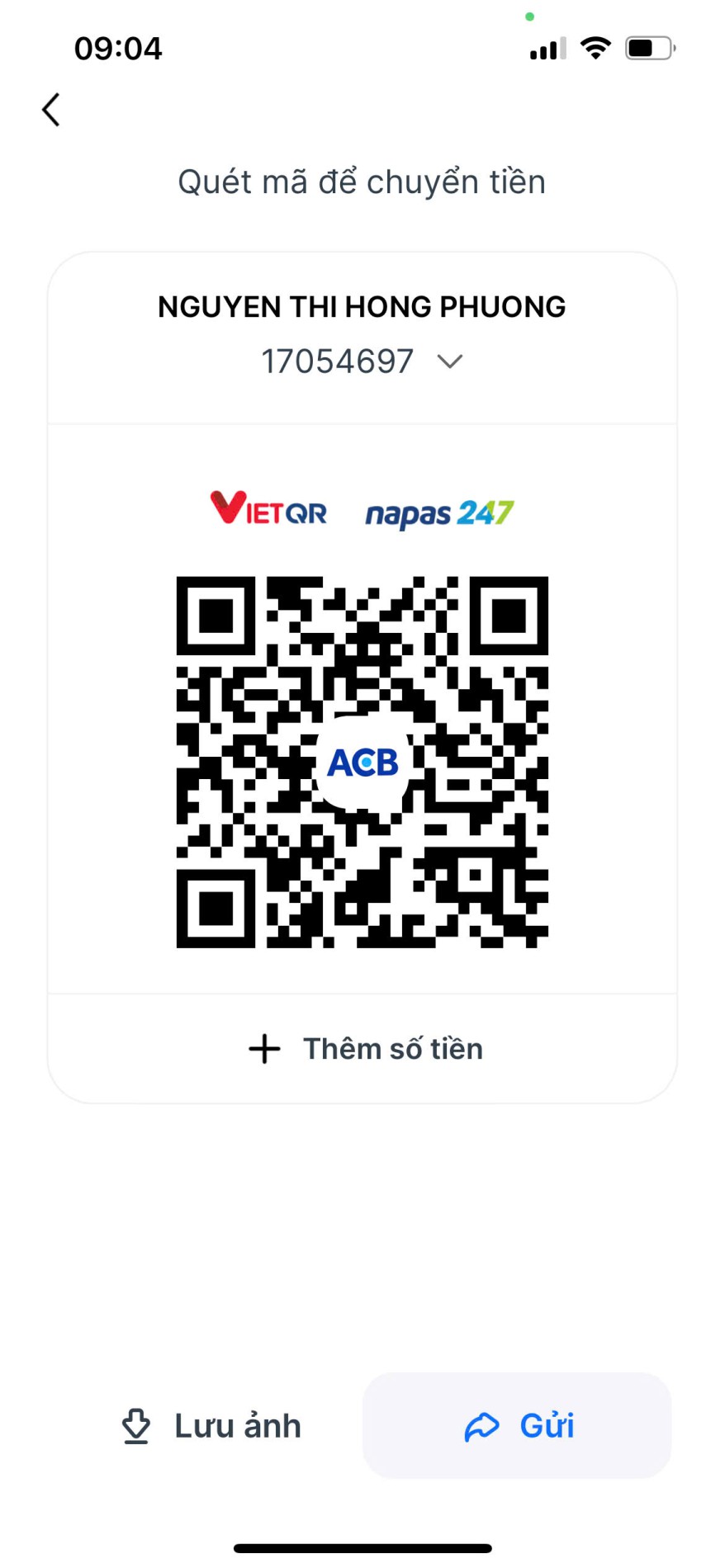The image size is (725, 1568).
Task: Tap Thêm số tiền to add amount
Action: (x=365, y=1048)
